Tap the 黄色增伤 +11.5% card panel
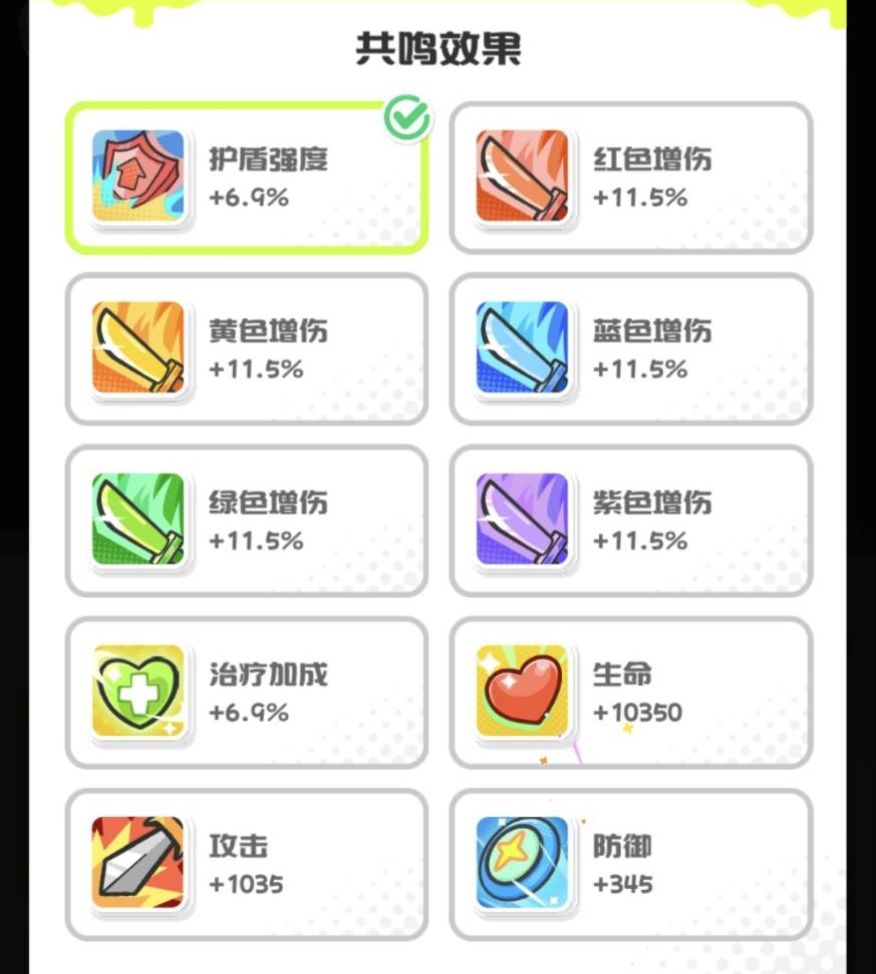 point(246,348)
